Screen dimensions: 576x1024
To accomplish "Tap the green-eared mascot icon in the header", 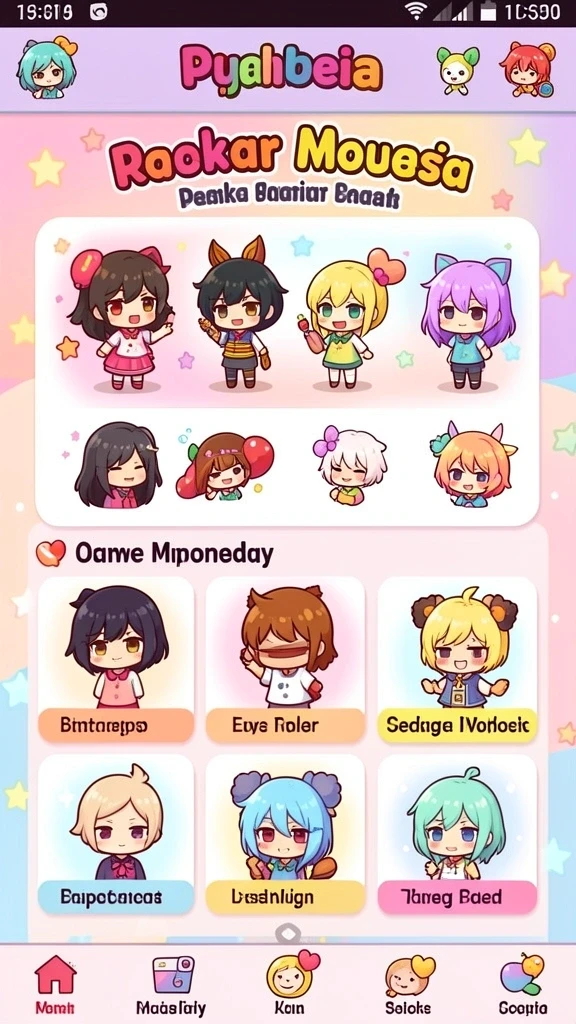I will pos(458,70).
